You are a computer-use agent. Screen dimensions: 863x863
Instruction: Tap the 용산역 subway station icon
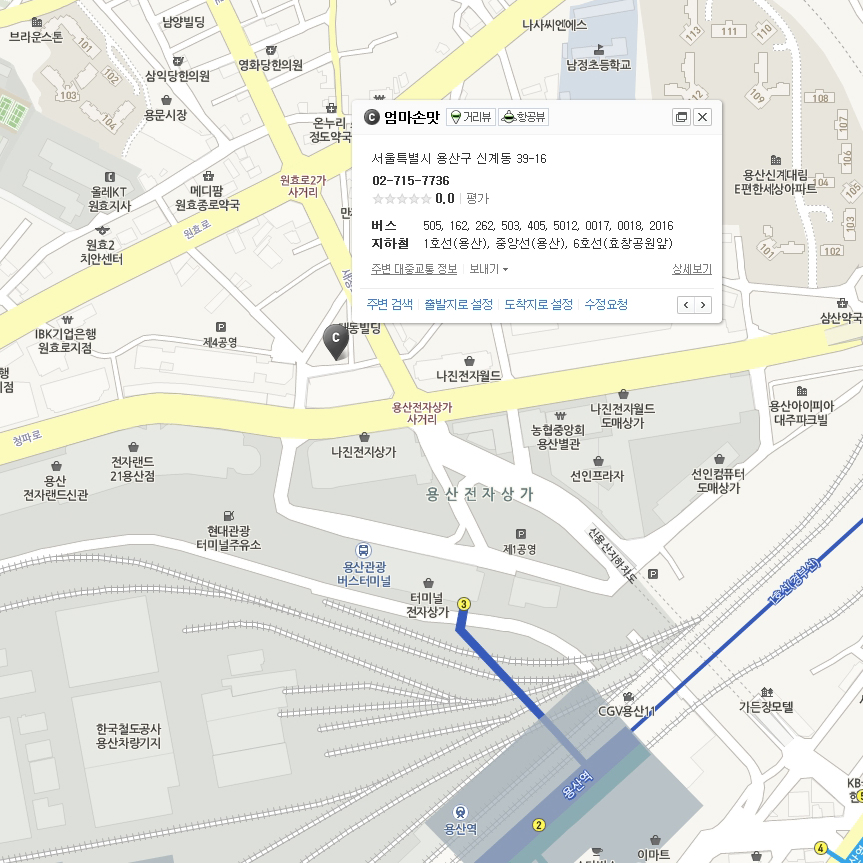[460, 812]
